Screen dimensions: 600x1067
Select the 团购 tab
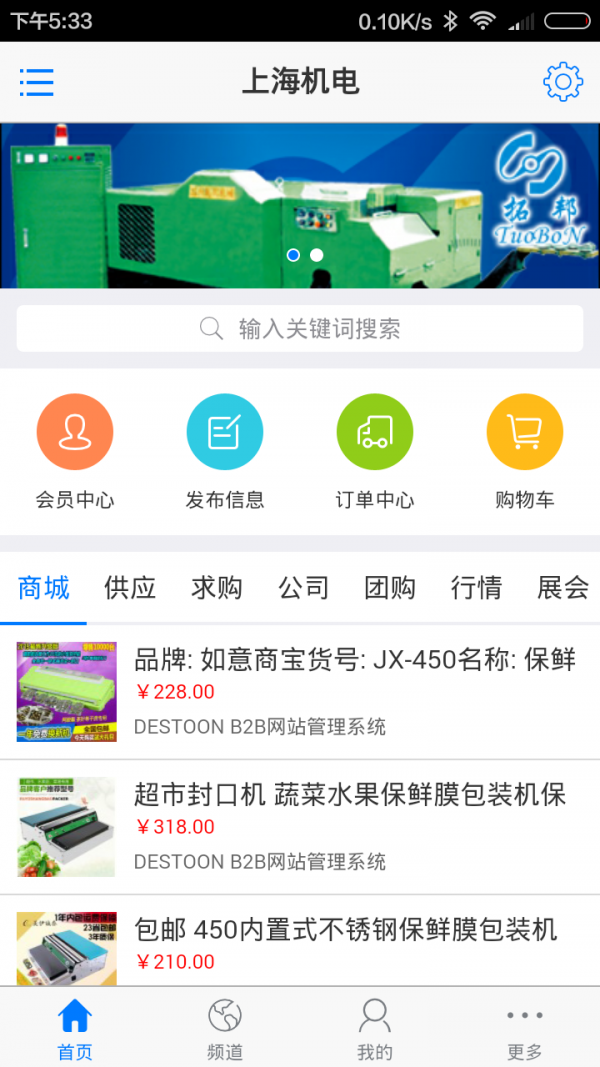click(390, 588)
